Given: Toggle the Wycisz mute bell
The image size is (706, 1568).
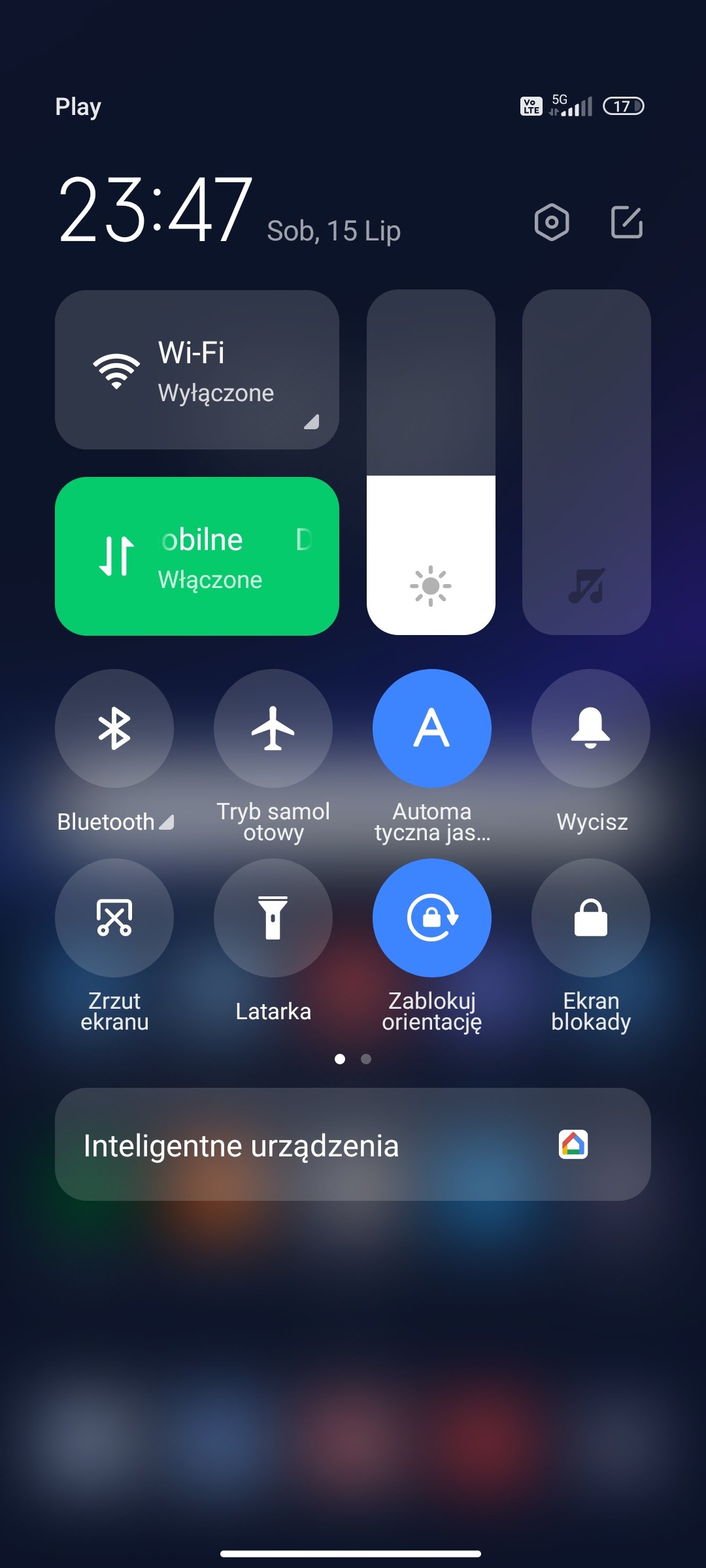Looking at the screenshot, I should click(x=591, y=728).
